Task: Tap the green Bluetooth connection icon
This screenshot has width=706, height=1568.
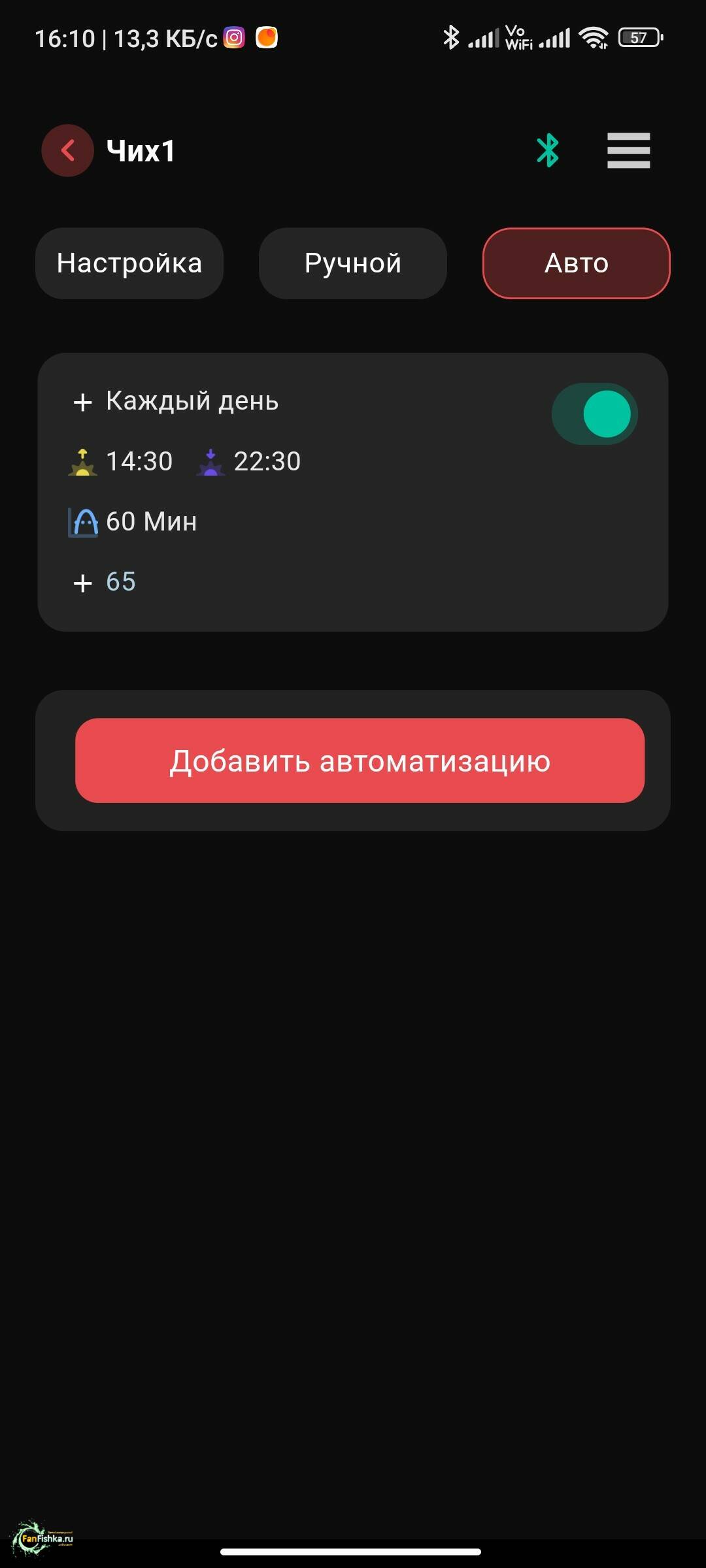Action: (x=548, y=151)
